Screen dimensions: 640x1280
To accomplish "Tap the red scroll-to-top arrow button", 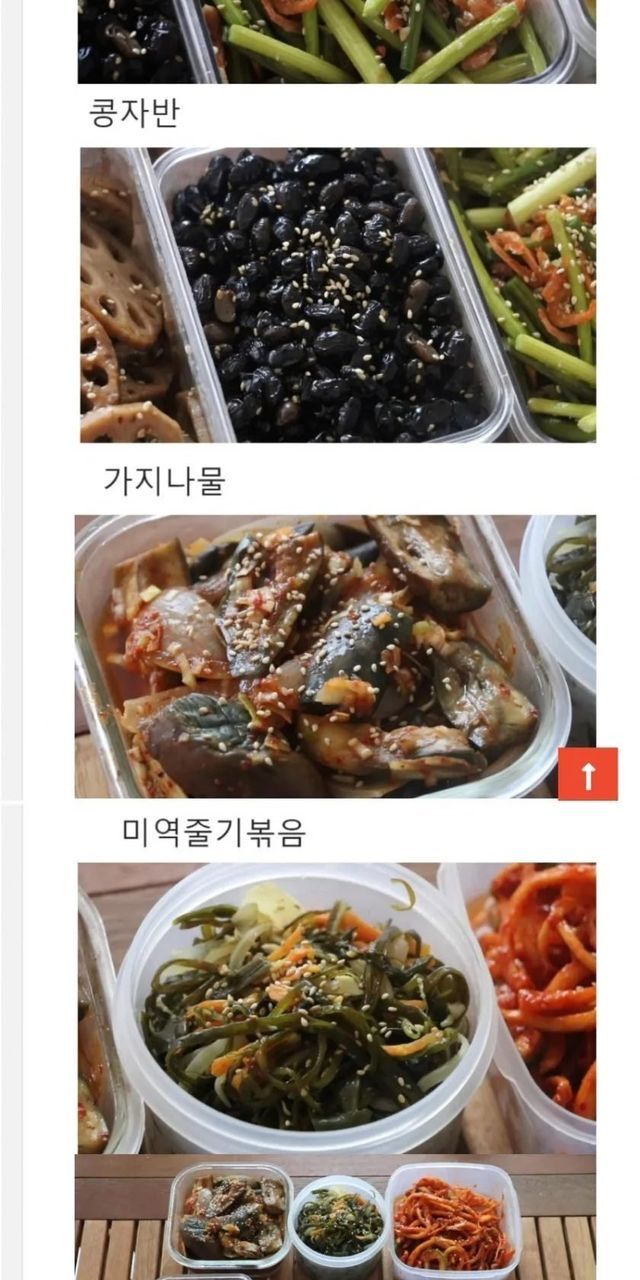I will pos(587,774).
